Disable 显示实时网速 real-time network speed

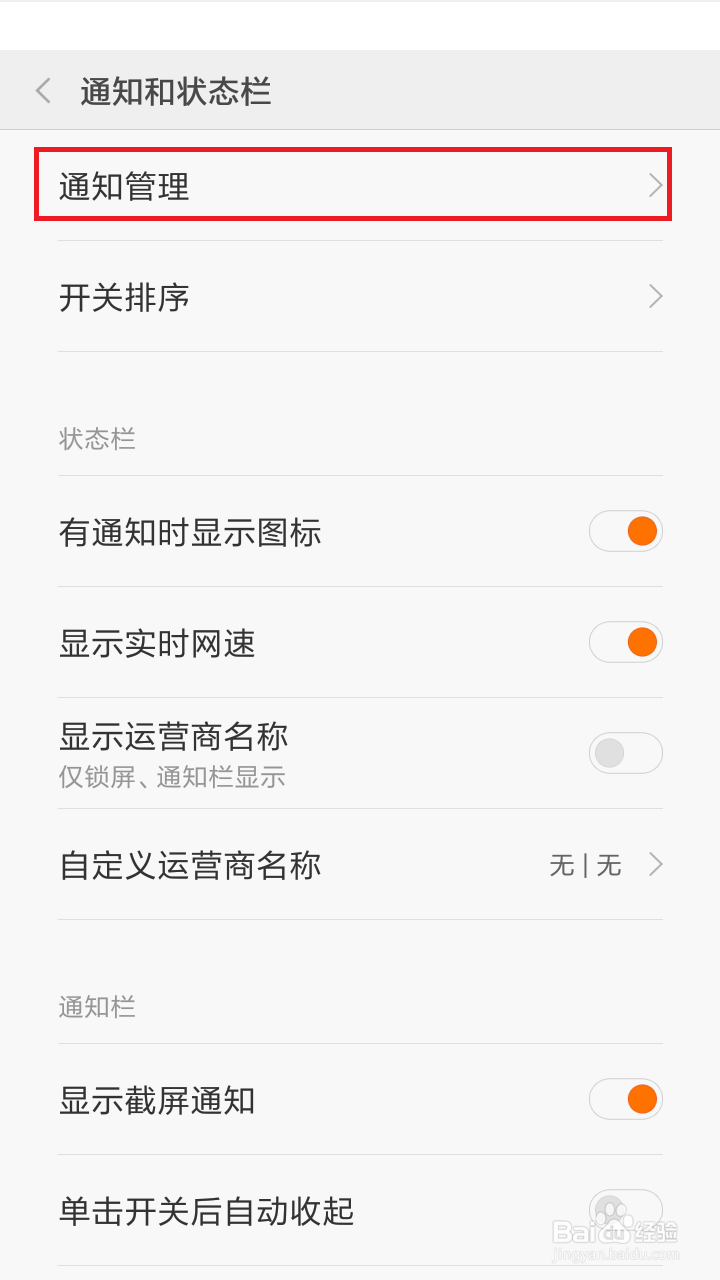[625, 642]
